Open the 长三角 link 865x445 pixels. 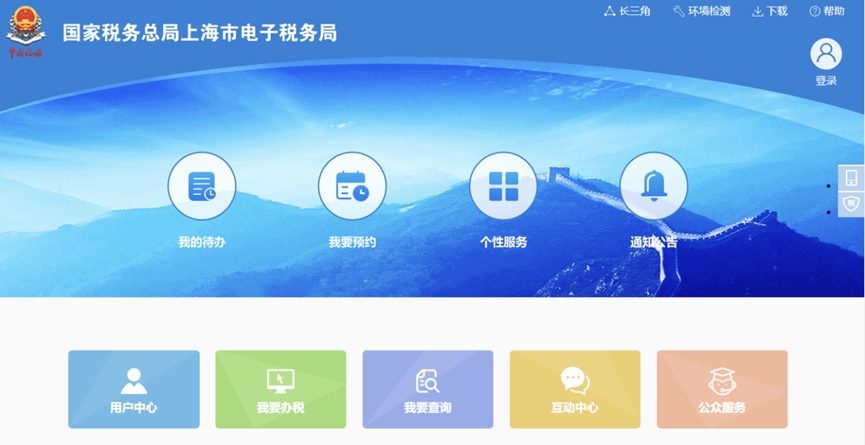tap(627, 11)
